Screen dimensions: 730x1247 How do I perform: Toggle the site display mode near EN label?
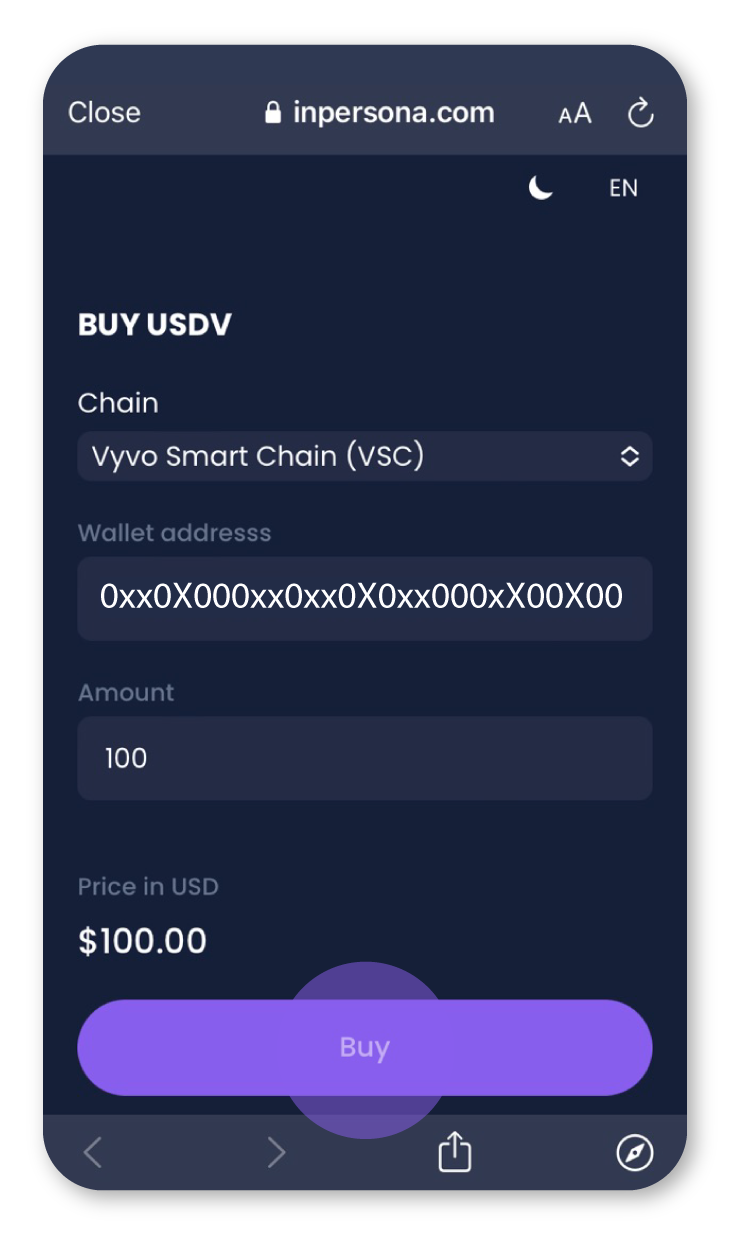click(x=540, y=188)
